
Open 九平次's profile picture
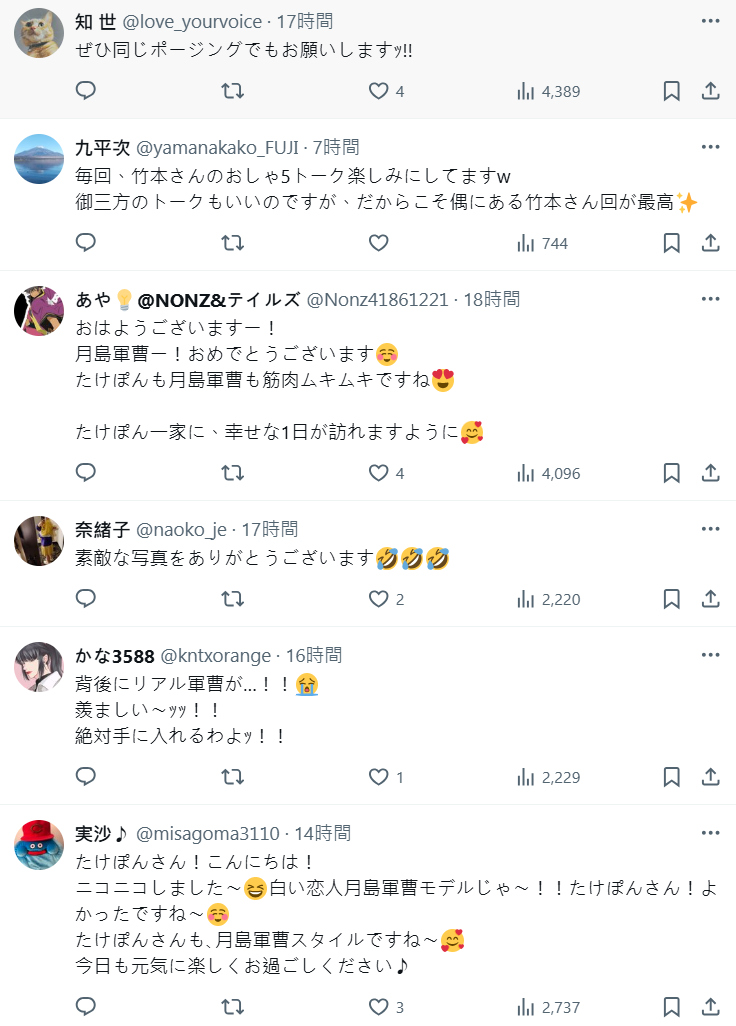pos(39,158)
